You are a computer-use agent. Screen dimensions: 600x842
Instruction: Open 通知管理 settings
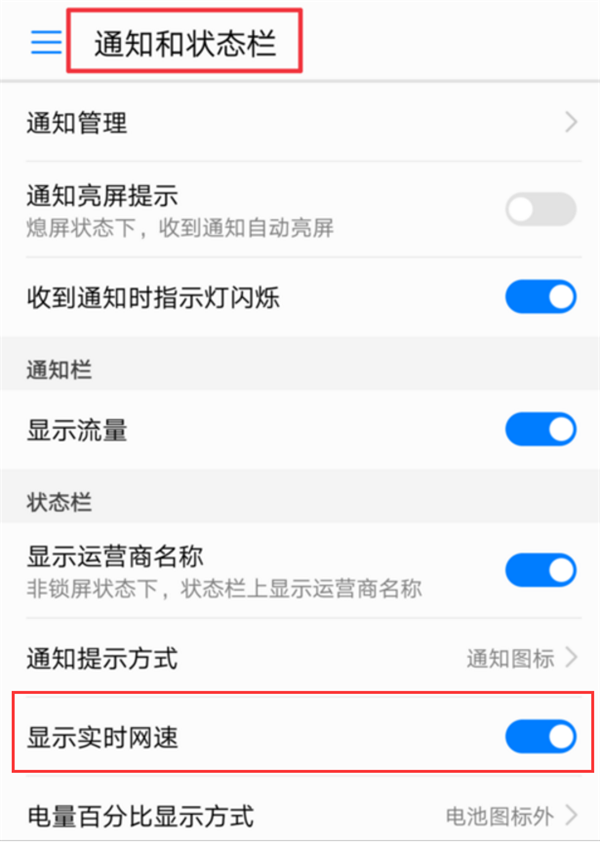(x=300, y=124)
